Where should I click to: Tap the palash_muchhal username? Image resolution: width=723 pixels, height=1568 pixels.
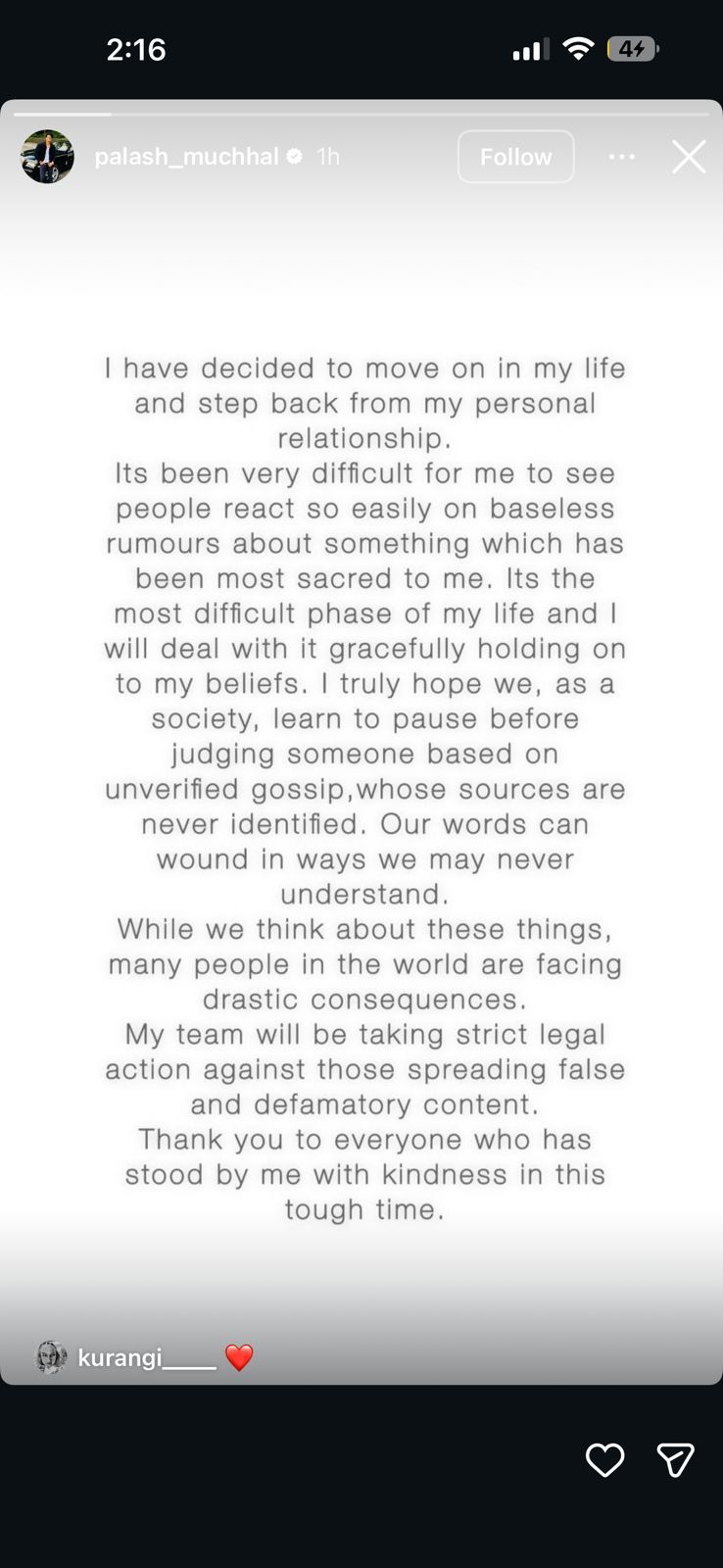coord(186,157)
